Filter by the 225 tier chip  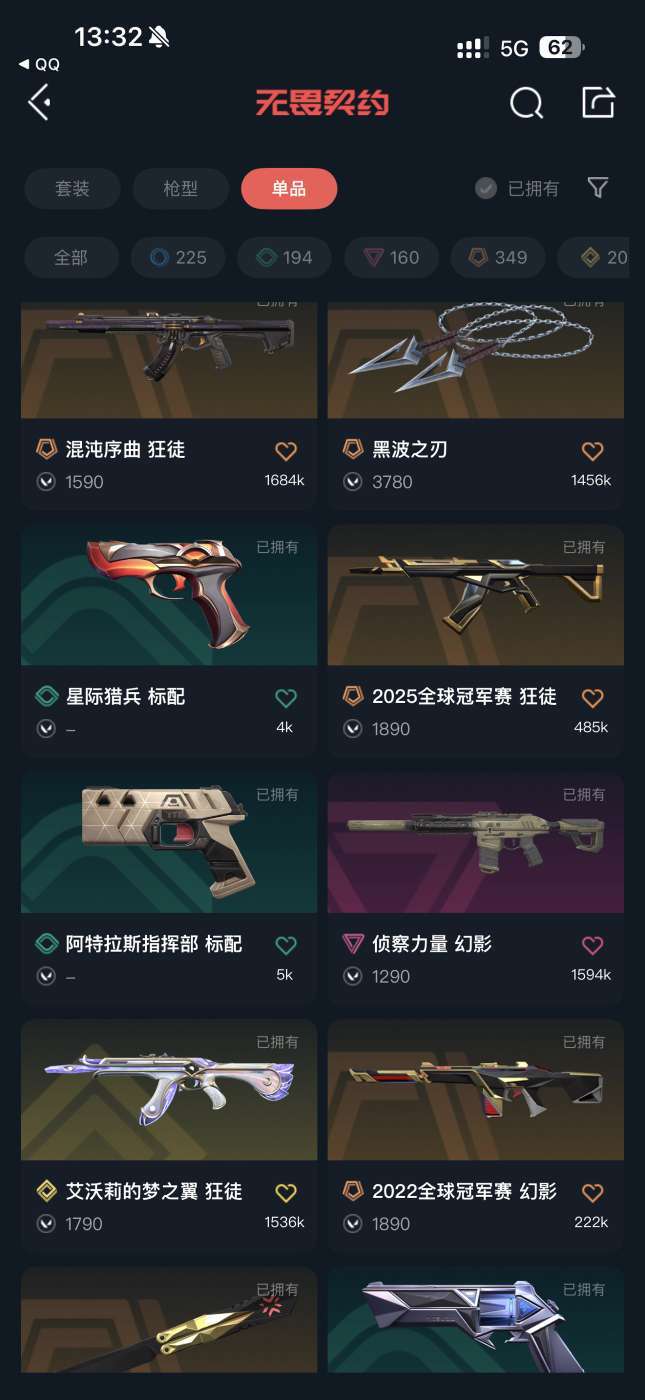tap(178, 257)
